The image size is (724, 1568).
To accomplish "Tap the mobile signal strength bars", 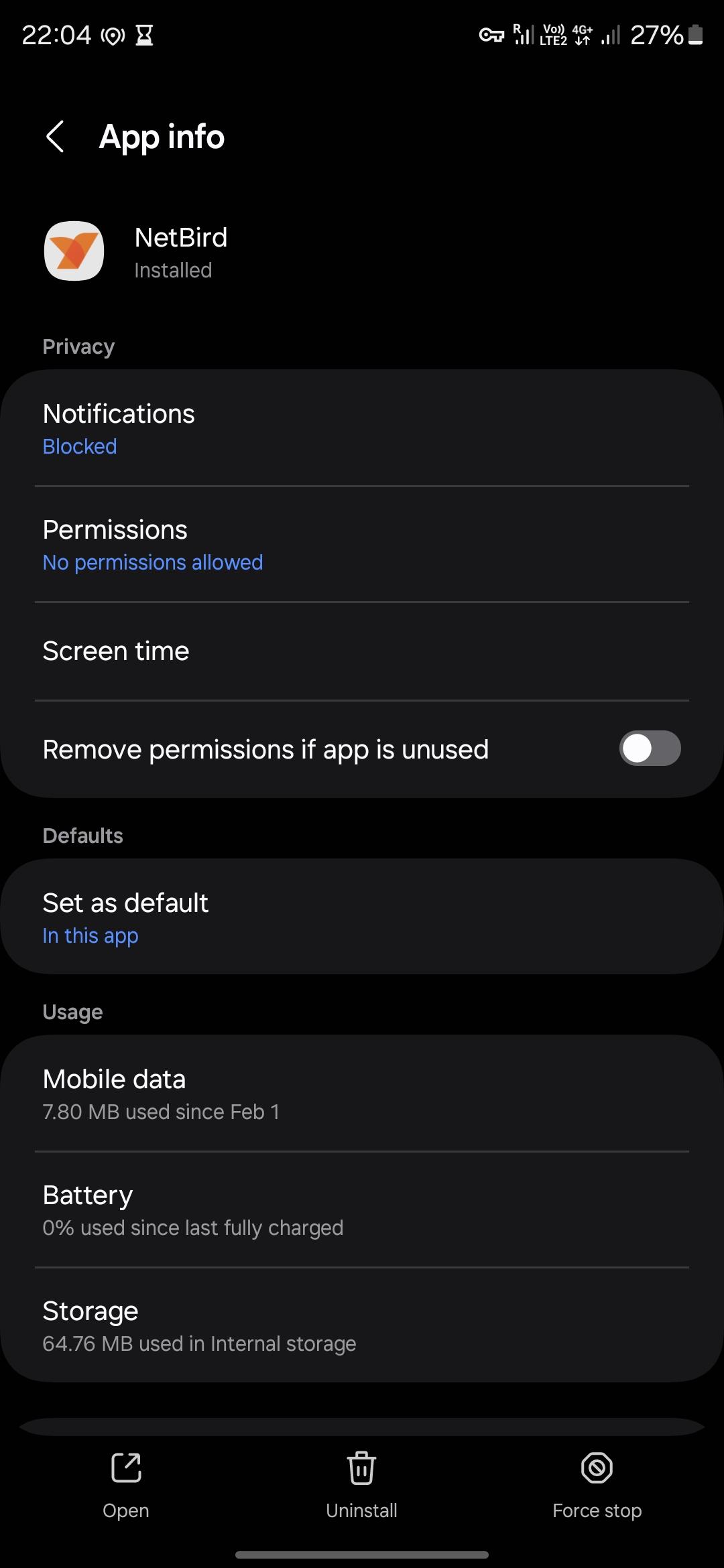I will (x=610, y=35).
